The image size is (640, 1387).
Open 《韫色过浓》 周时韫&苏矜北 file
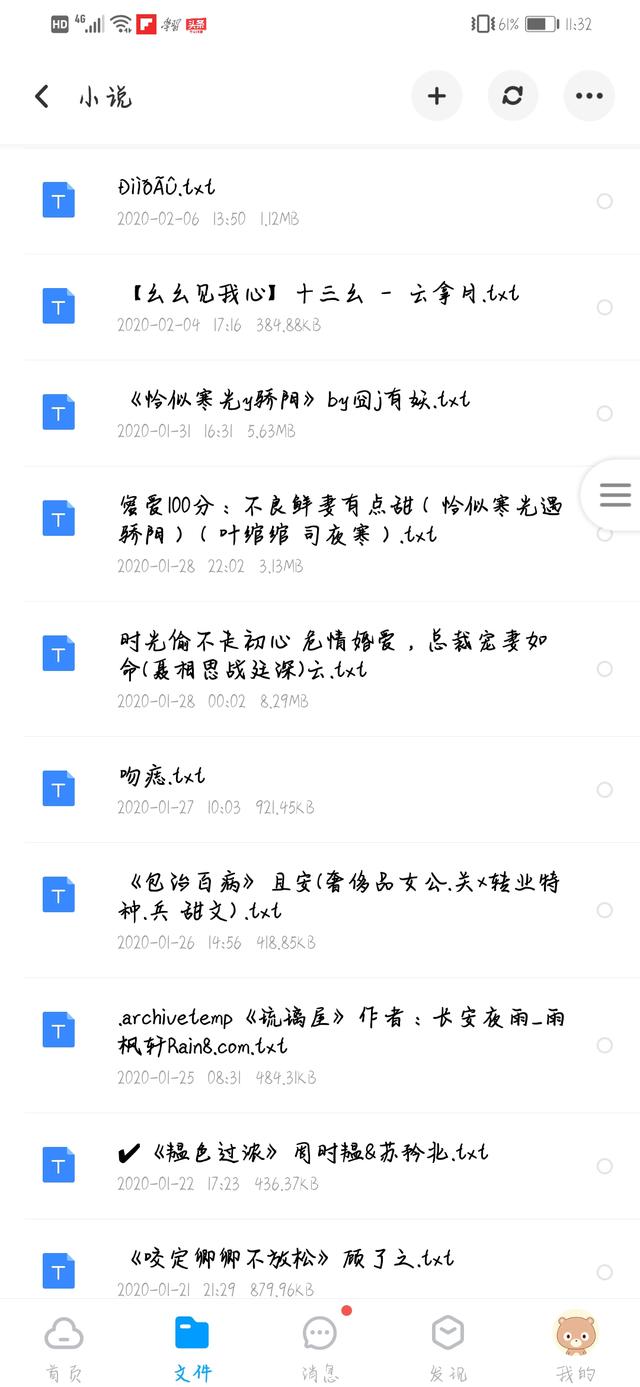pos(320,1166)
